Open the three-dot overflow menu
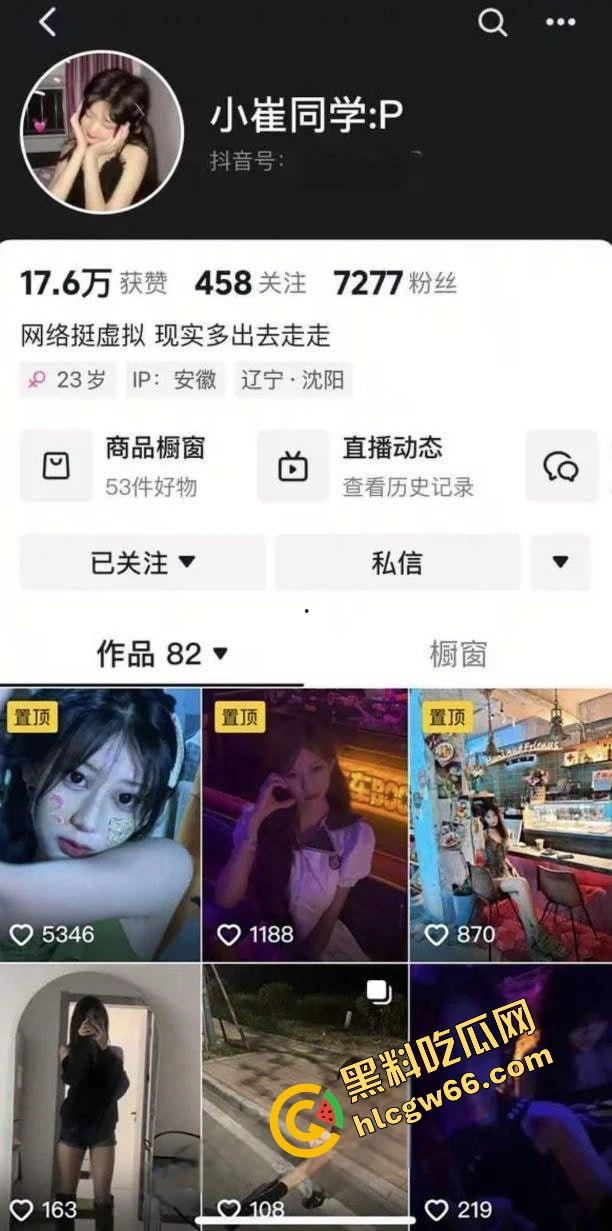Screen dimensions: 612x1231 coord(560,22)
